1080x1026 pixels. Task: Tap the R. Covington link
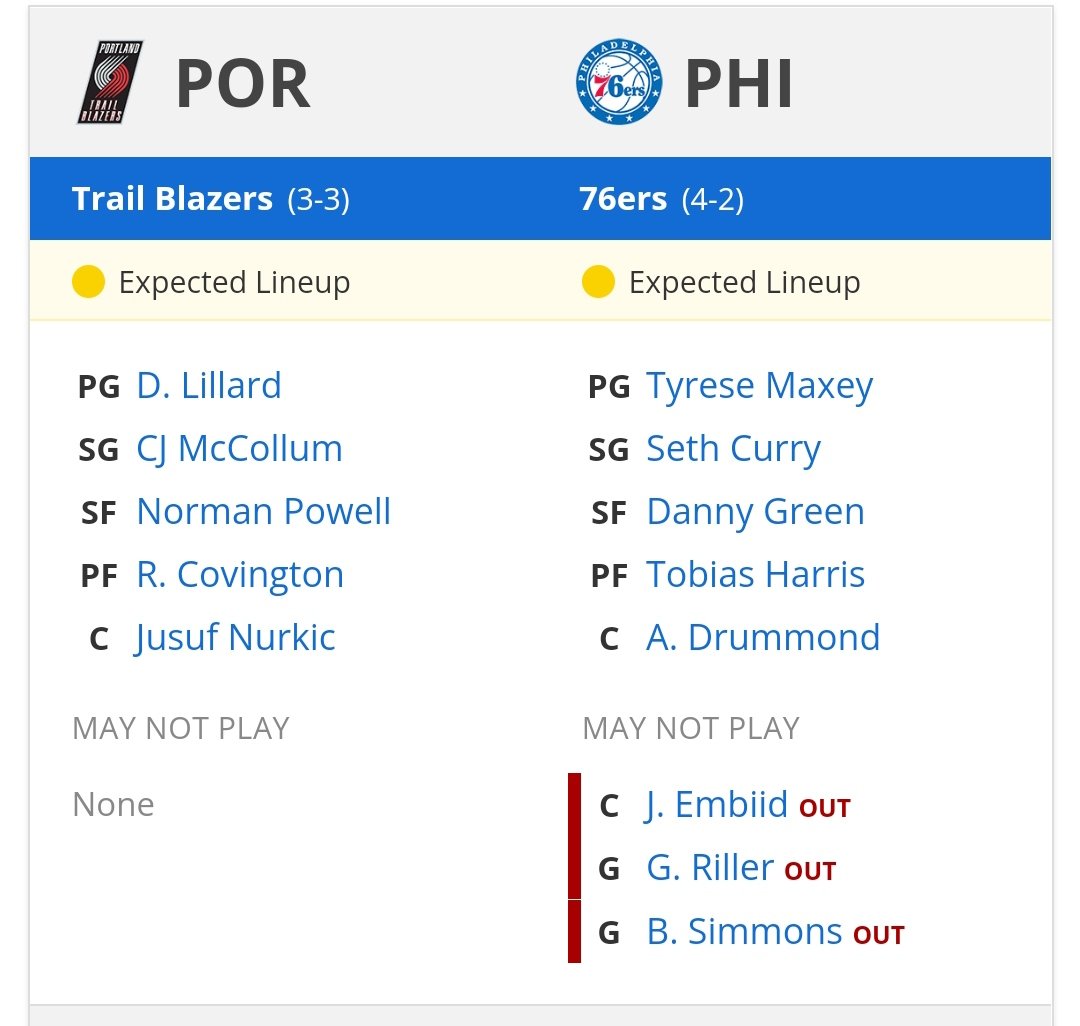(x=240, y=575)
